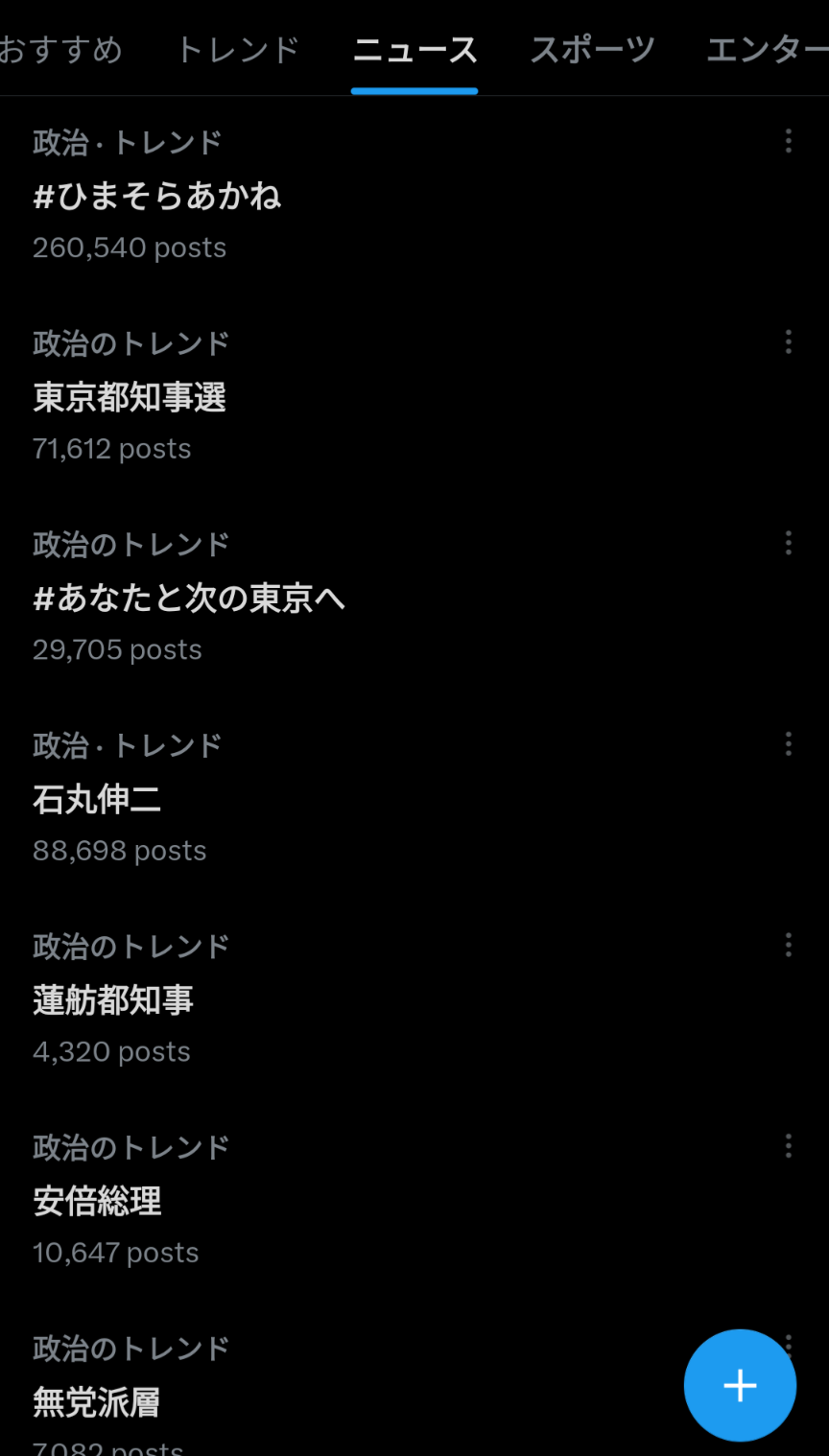Show more options for 石丸伸二
829x1456 pixels.
click(x=789, y=743)
